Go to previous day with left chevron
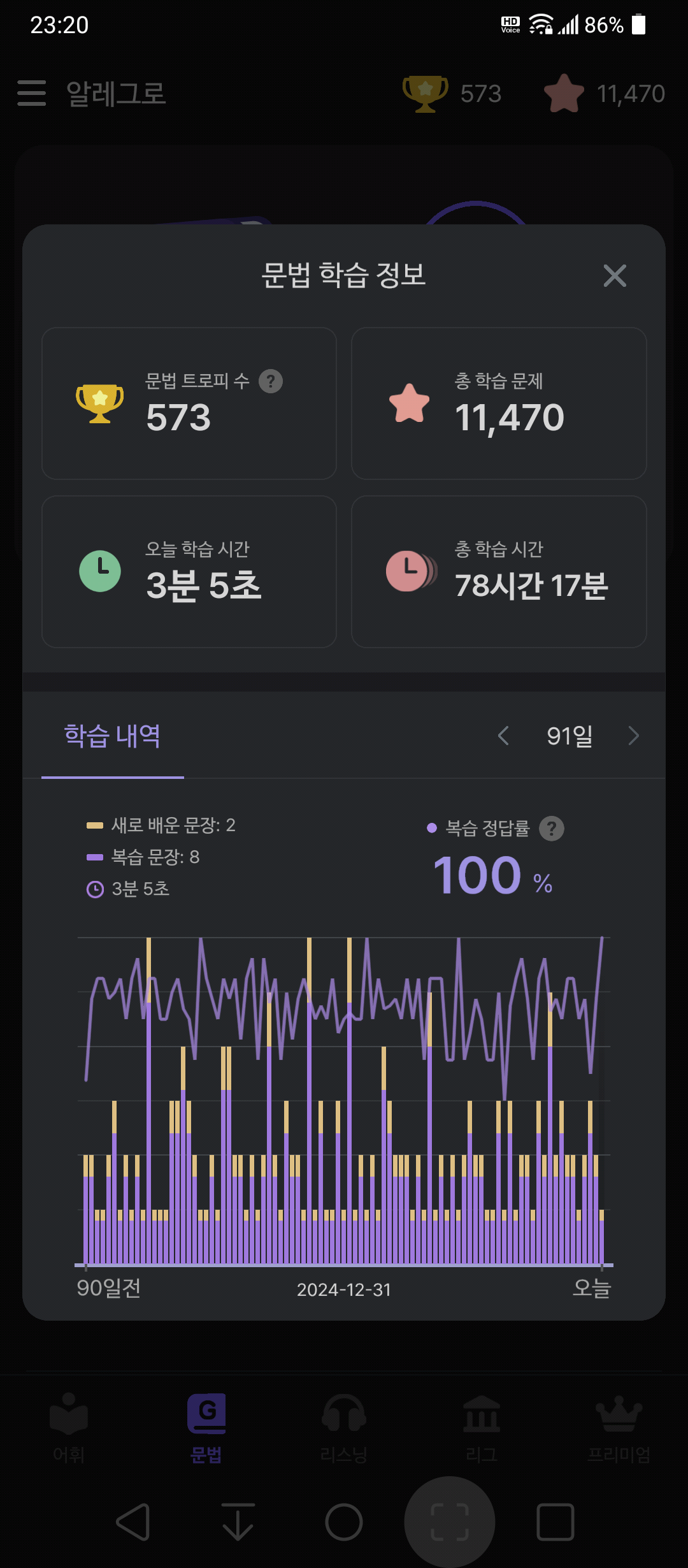The height and width of the screenshot is (1568, 688). 503,736
